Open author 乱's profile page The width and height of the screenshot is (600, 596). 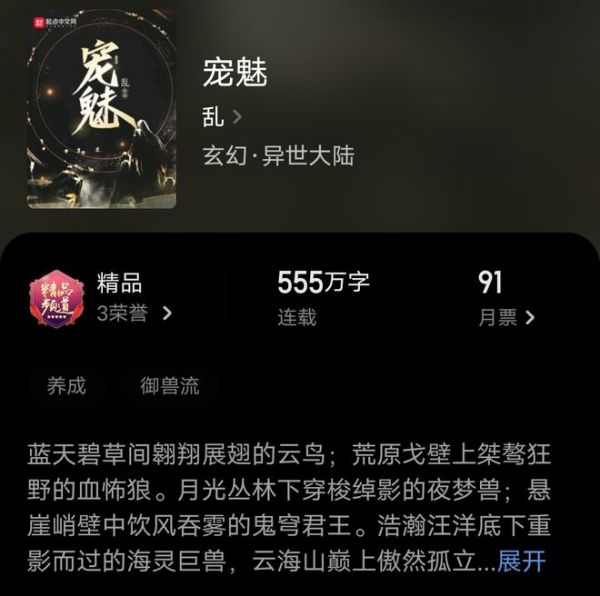pos(222,116)
